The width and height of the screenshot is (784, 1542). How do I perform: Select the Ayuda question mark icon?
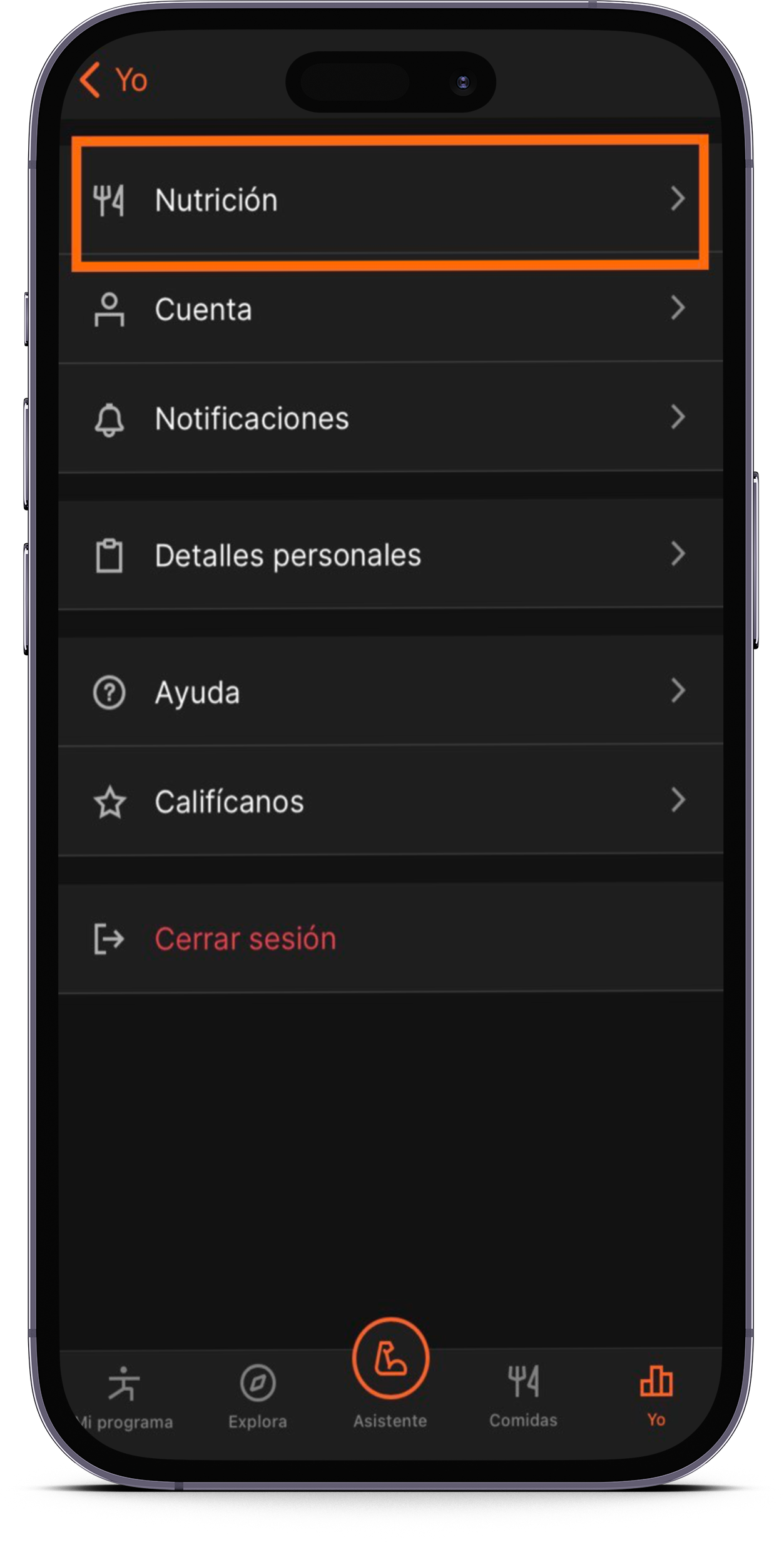tap(110, 692)
